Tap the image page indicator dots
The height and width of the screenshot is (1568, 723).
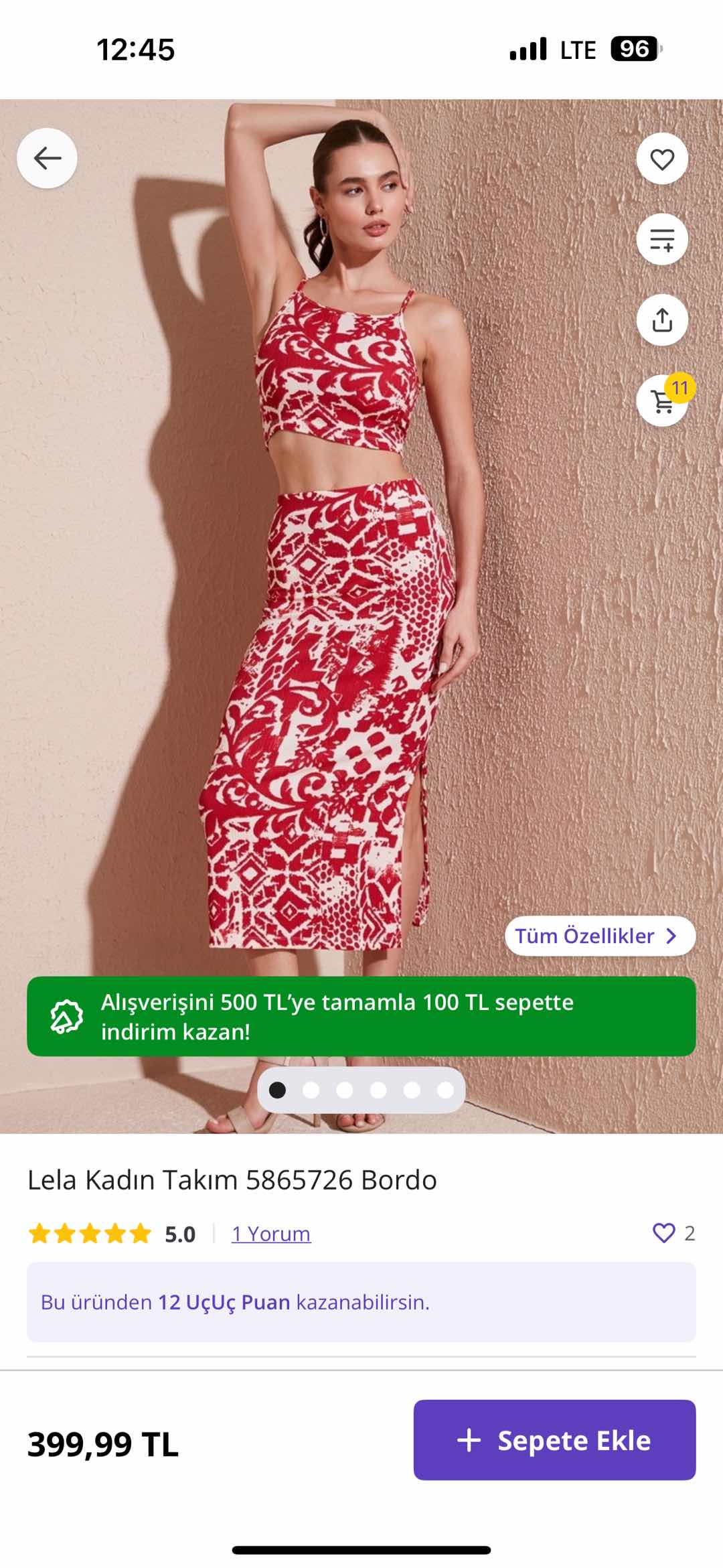(x=361, y=1090)
